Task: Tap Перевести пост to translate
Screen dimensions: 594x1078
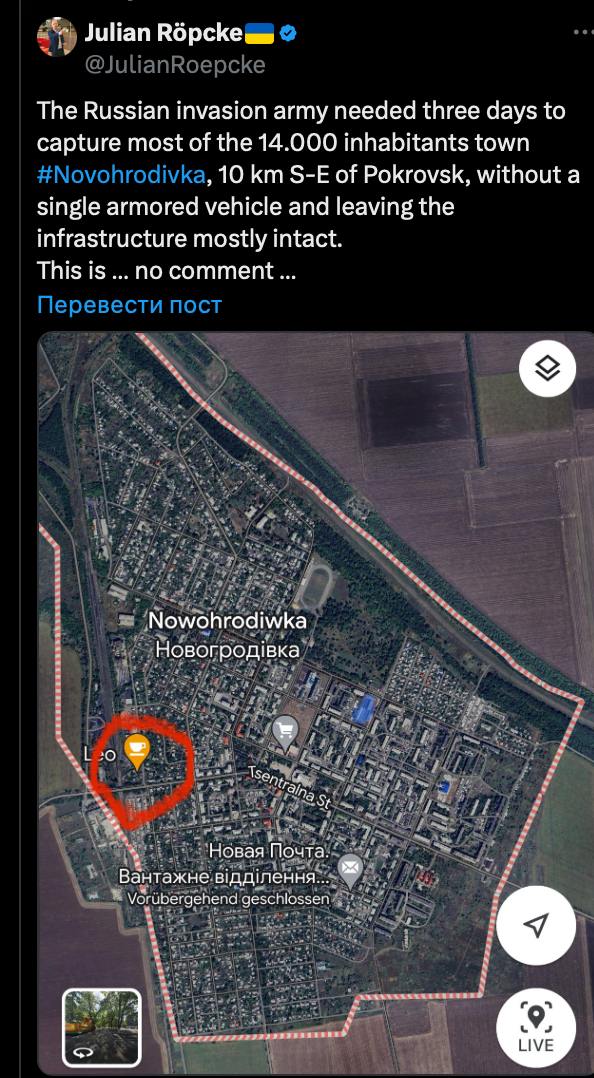Action: pyautogui.click(x=129, y=305)
